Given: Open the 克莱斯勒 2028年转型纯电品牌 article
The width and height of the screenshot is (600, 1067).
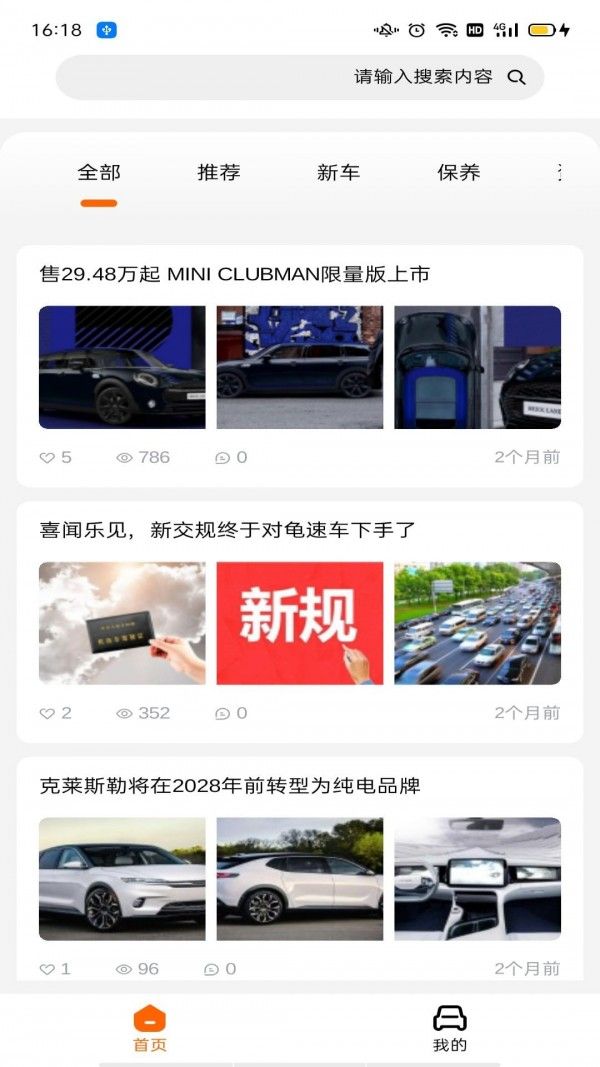Looking at the screenshot, I should 230,786.
